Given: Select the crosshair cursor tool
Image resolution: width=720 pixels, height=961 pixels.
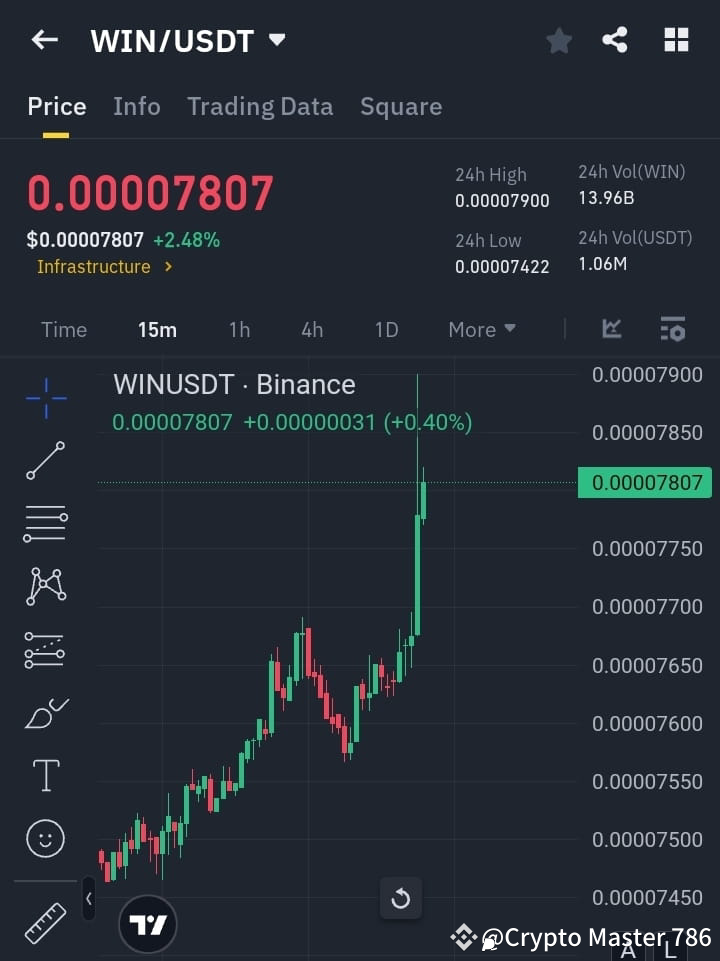Looking at the screenshot, I should tap(44, 399).
